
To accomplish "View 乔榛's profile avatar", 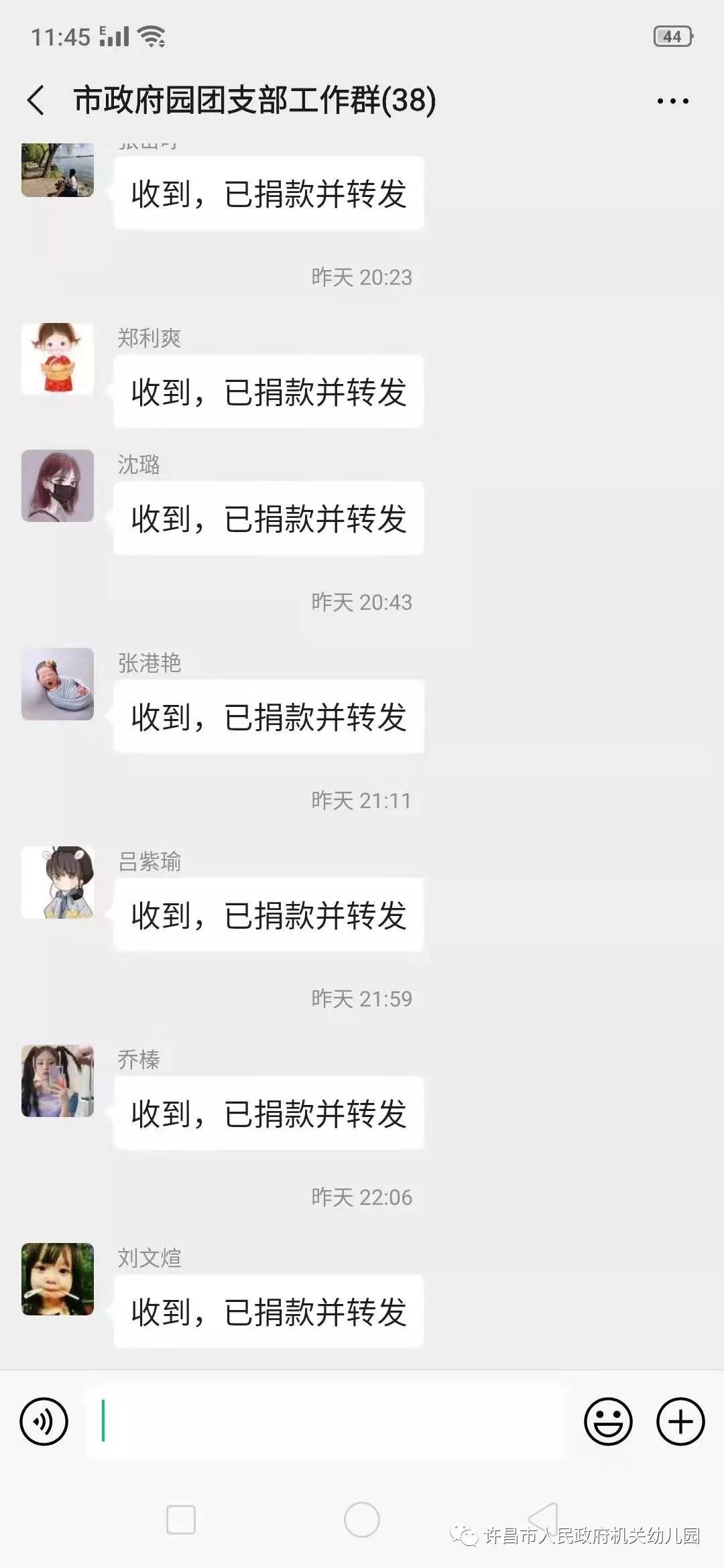I will click(58, 1081).
